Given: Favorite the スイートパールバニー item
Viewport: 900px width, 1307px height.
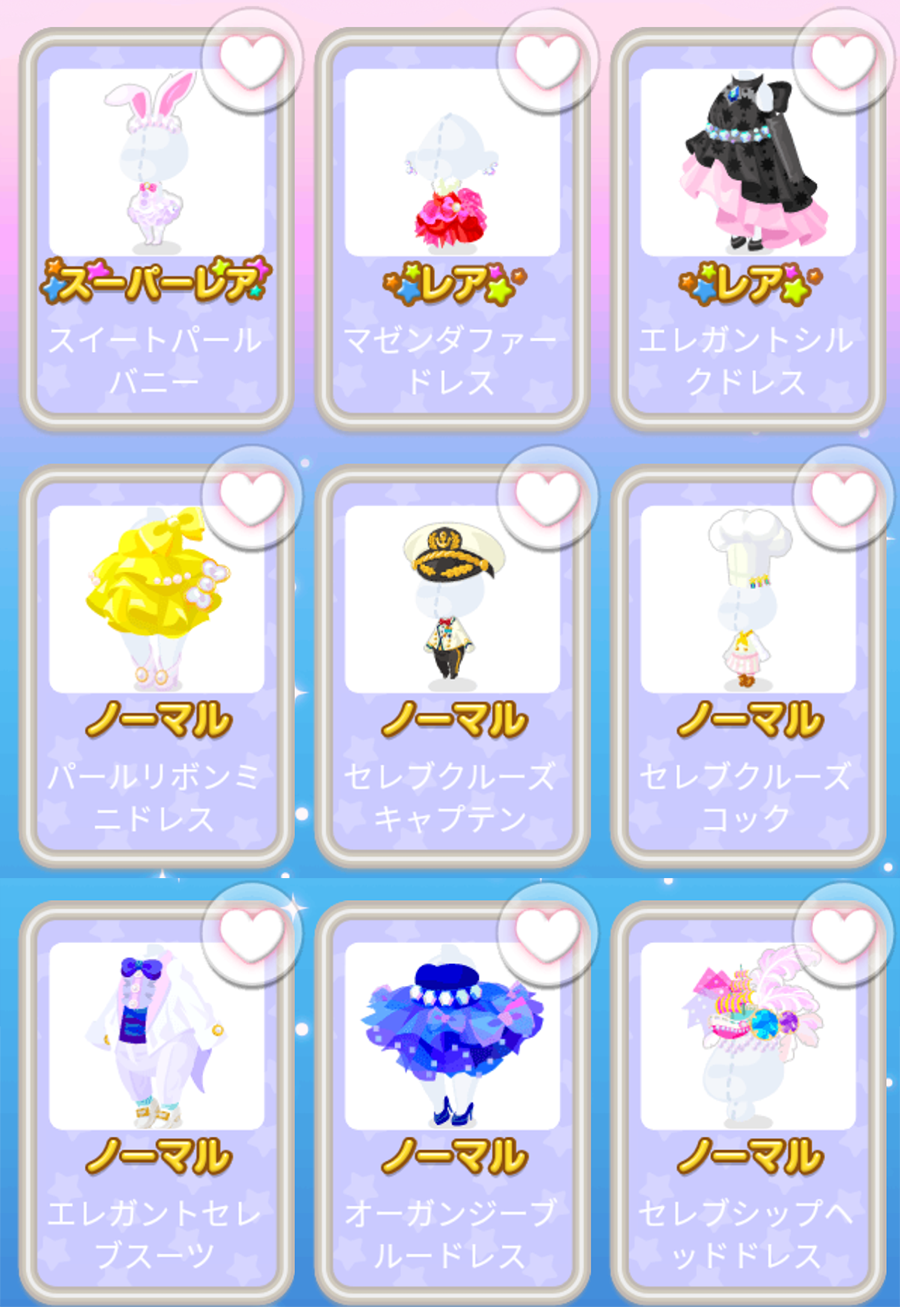Looking at the screenshot, I should 251,60.
